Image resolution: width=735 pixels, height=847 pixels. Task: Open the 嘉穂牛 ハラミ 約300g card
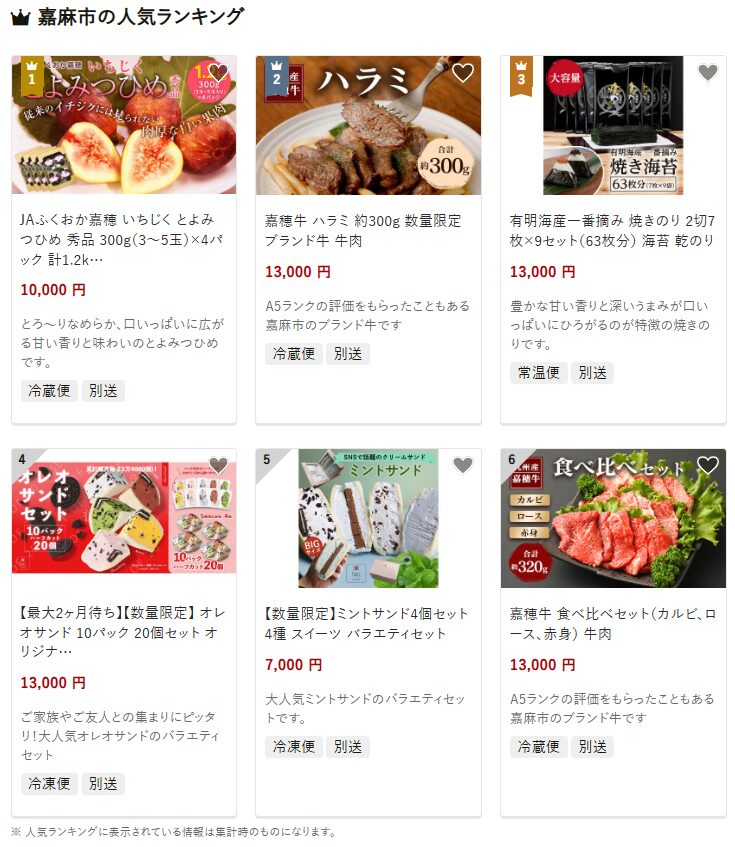coord(367,229)
